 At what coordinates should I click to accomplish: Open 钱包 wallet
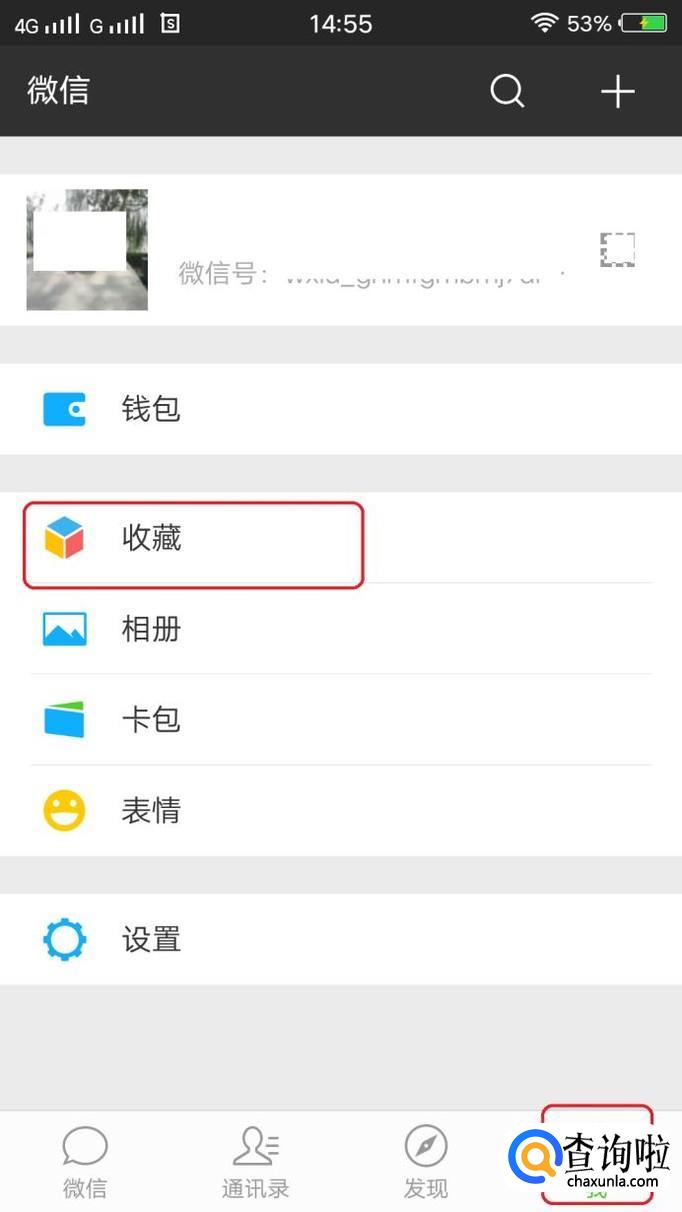[341, 409]
